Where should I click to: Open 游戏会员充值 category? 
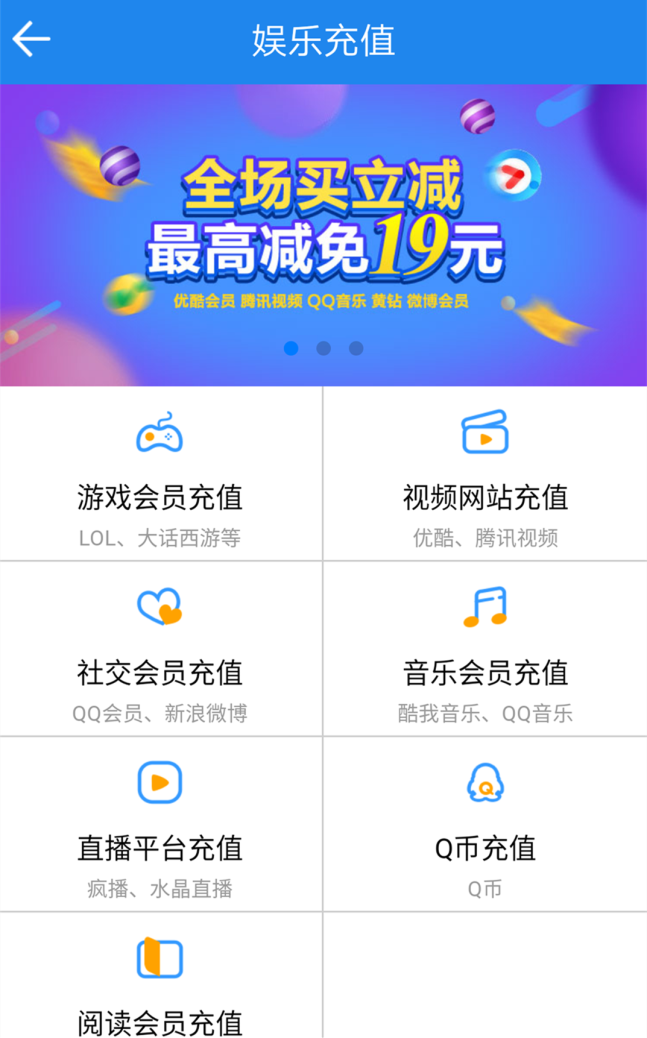[x=161, y=474]
